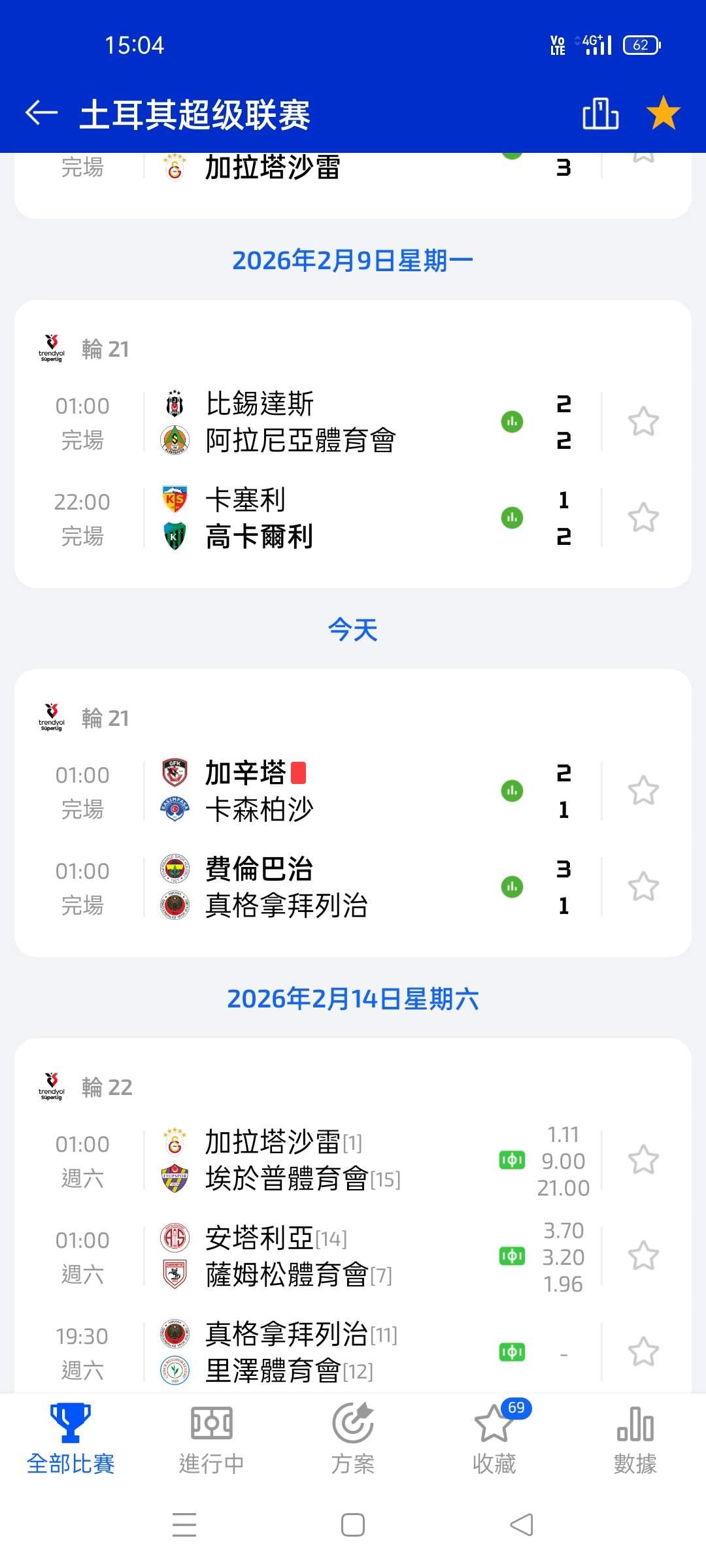Image resolution: width=706 pixels, height=1568 pixels.
Task: Favorite the 費倫巴治 vs 真格拿拜列治 match
Action: (643, 887)
